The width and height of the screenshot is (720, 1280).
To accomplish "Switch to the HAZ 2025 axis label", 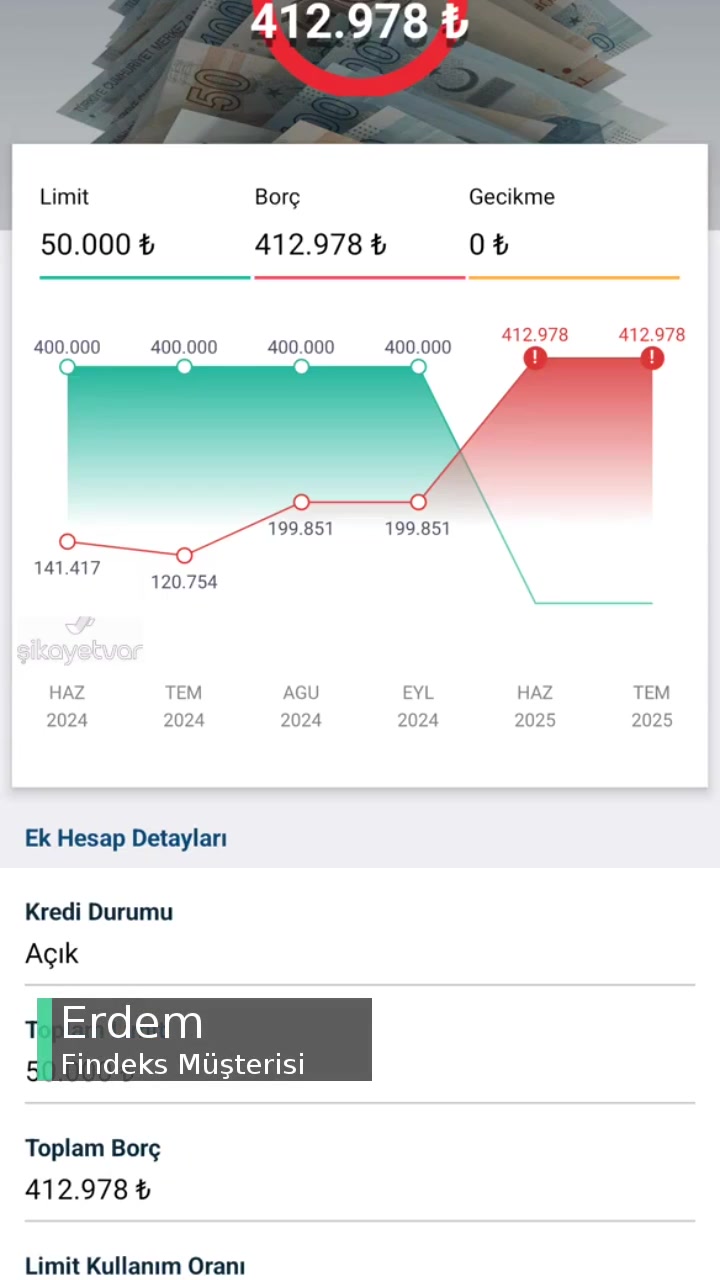I will (x=534, y=706).
